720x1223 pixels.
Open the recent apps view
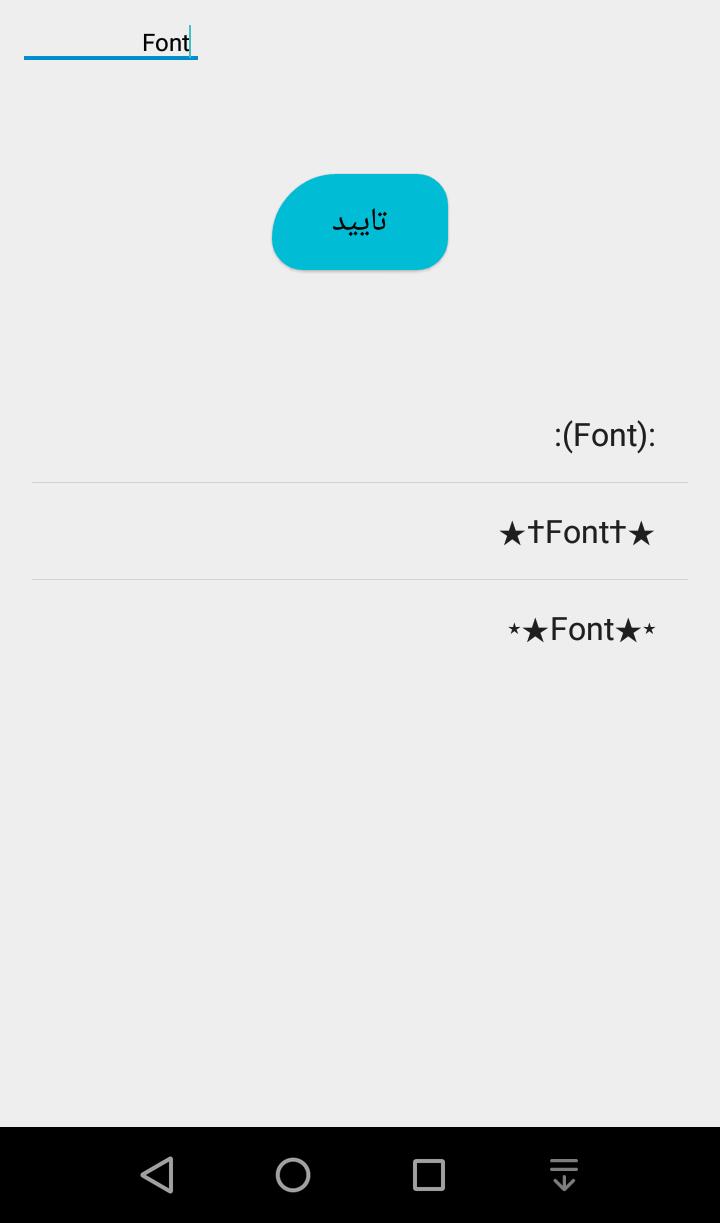coord(429,1175)
